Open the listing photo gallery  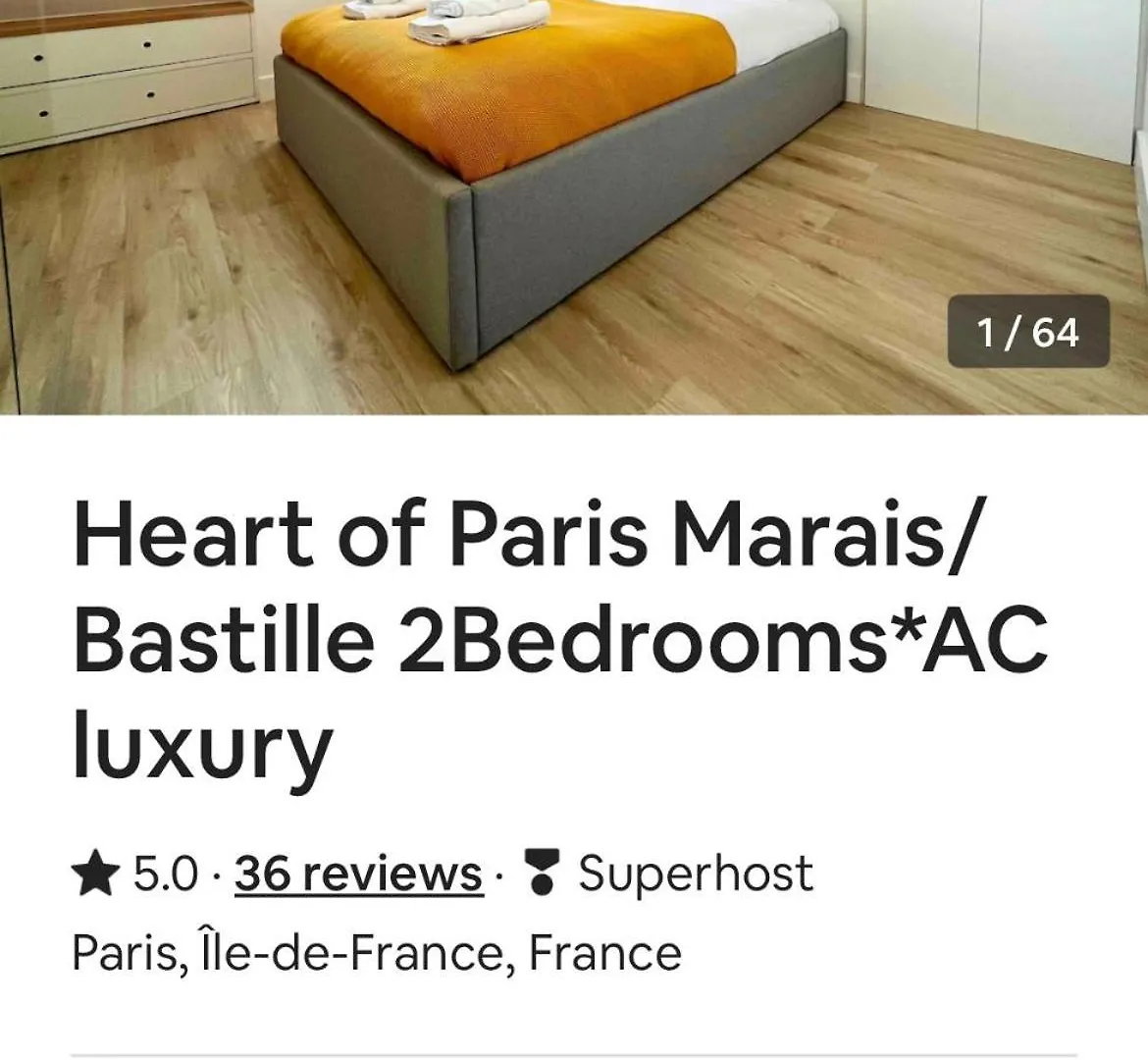pyautogui.click(x=574, y=206)
